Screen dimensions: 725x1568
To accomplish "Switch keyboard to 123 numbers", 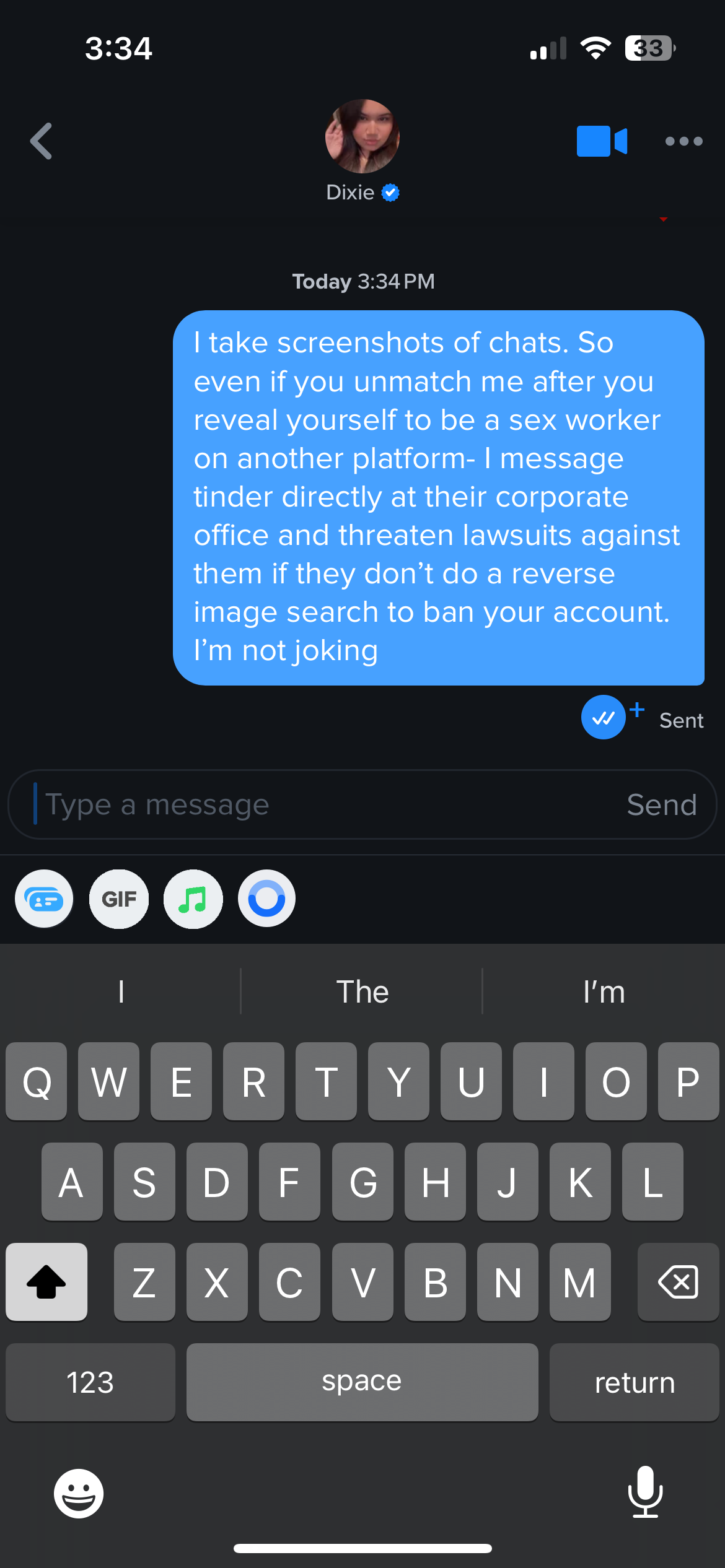I will [90, 1382].
